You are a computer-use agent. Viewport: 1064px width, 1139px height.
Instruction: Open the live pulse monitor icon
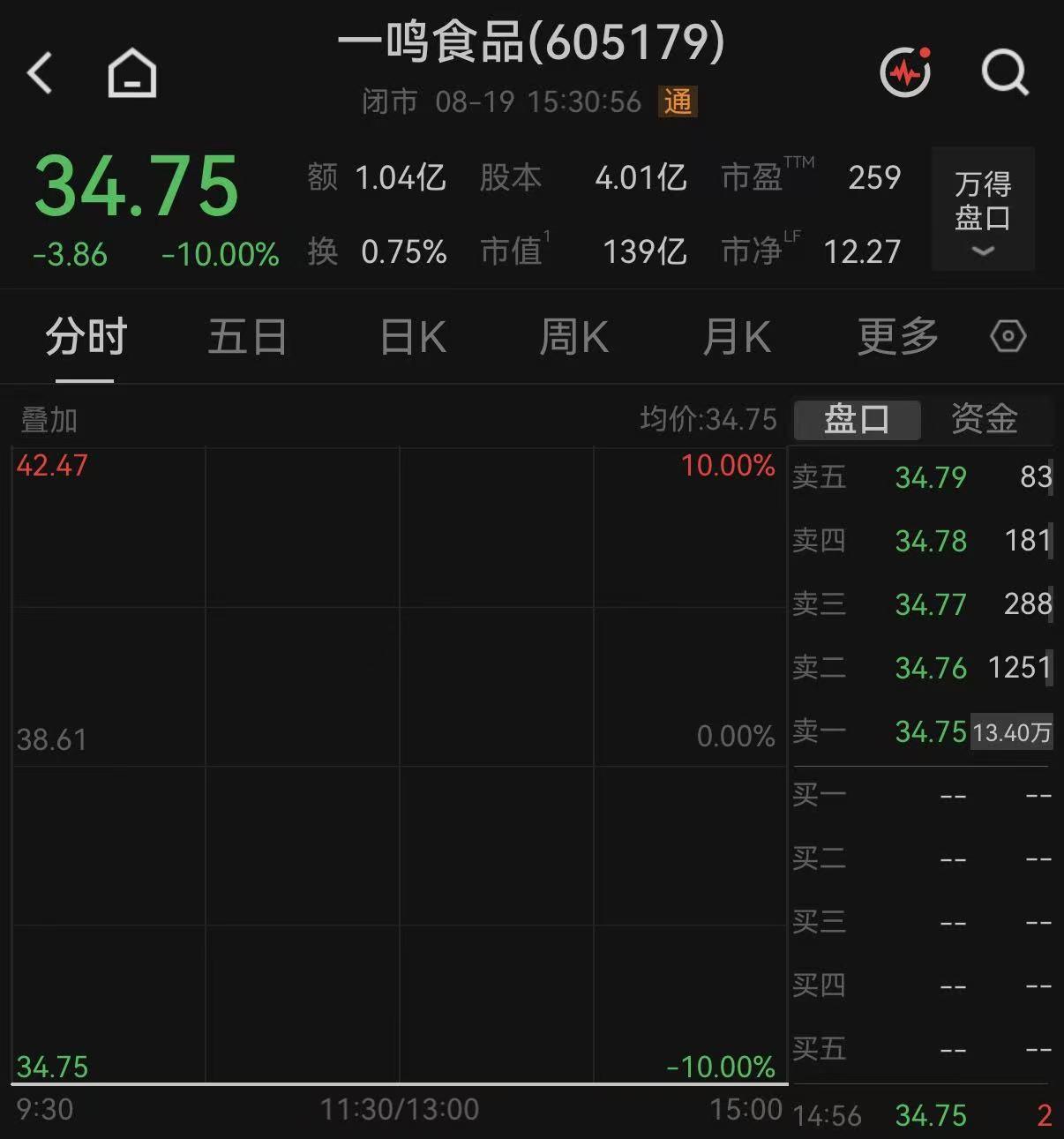906,71
